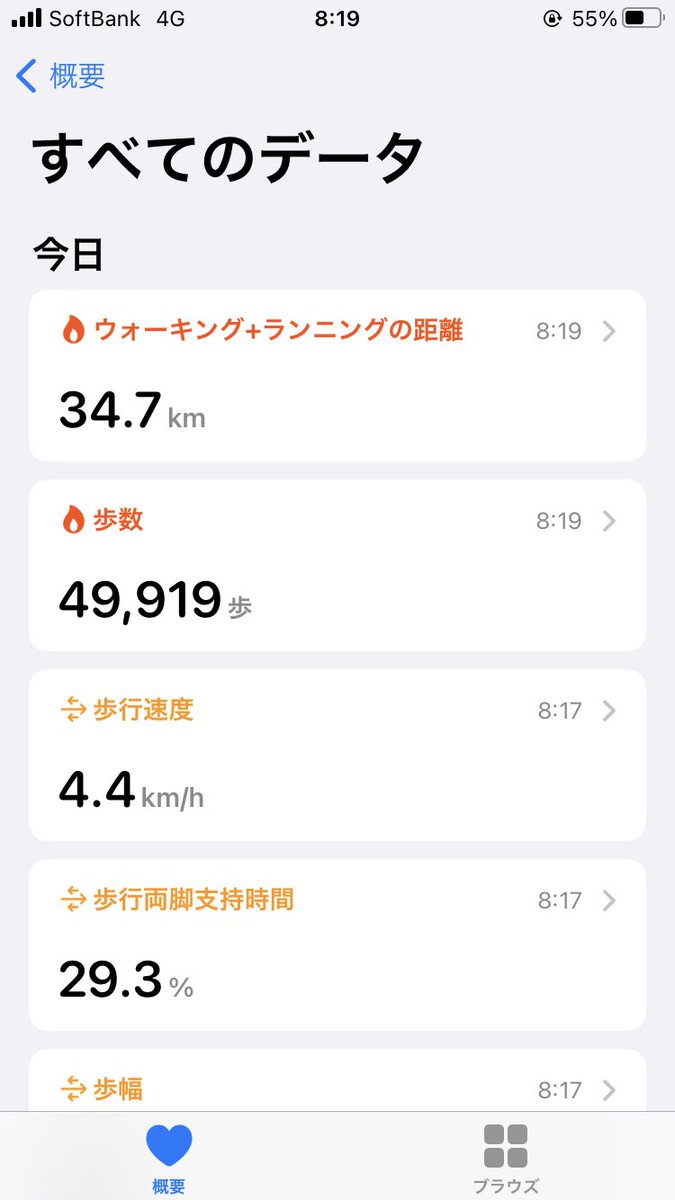675x1200 pixels.
Task: View 歩行両脚支持時間 details
Action: point(337,946)
